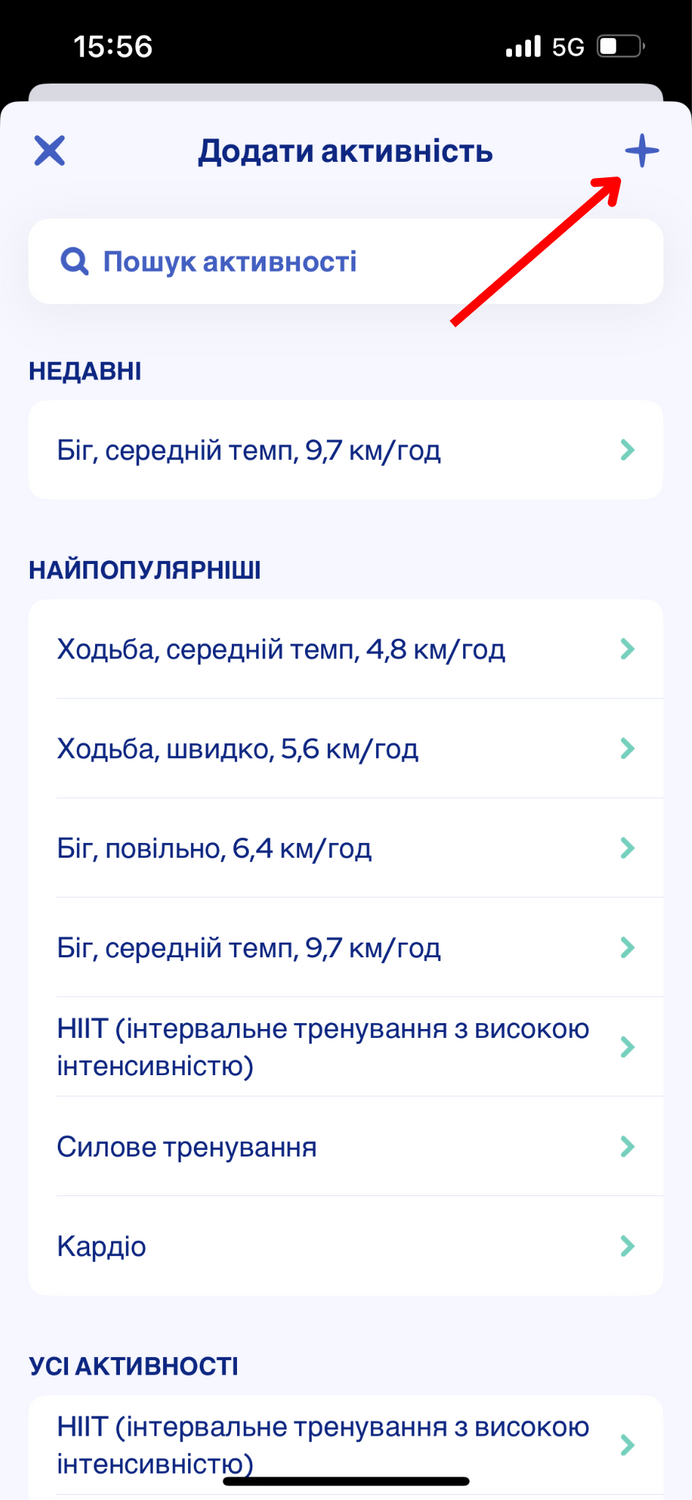Open the Кардіо activity
The height and width of the screenshot is (1500, 692).
click(x=346, y=1246)
